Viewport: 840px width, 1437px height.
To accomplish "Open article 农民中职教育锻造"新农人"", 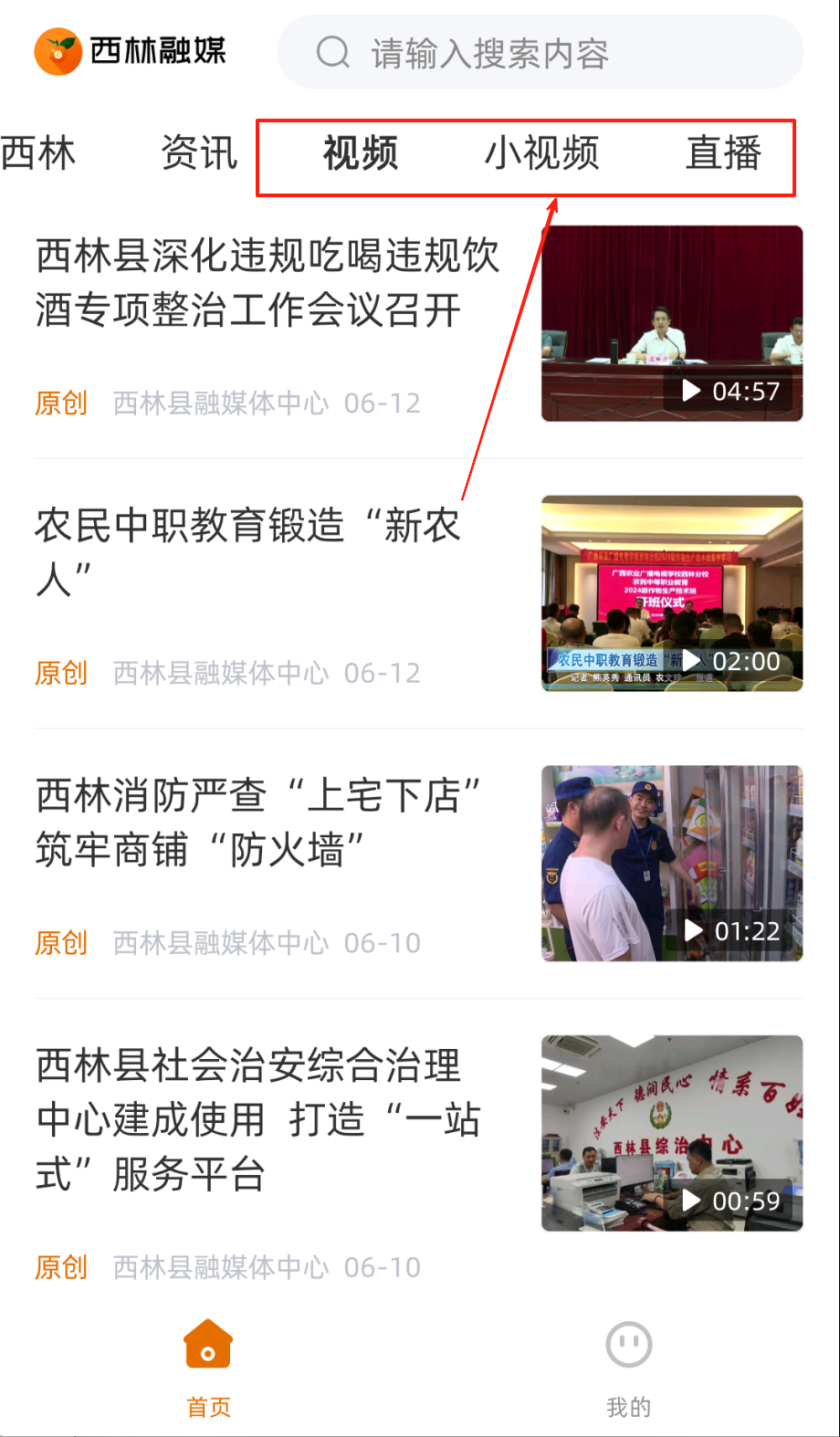I will coord(248,551).
